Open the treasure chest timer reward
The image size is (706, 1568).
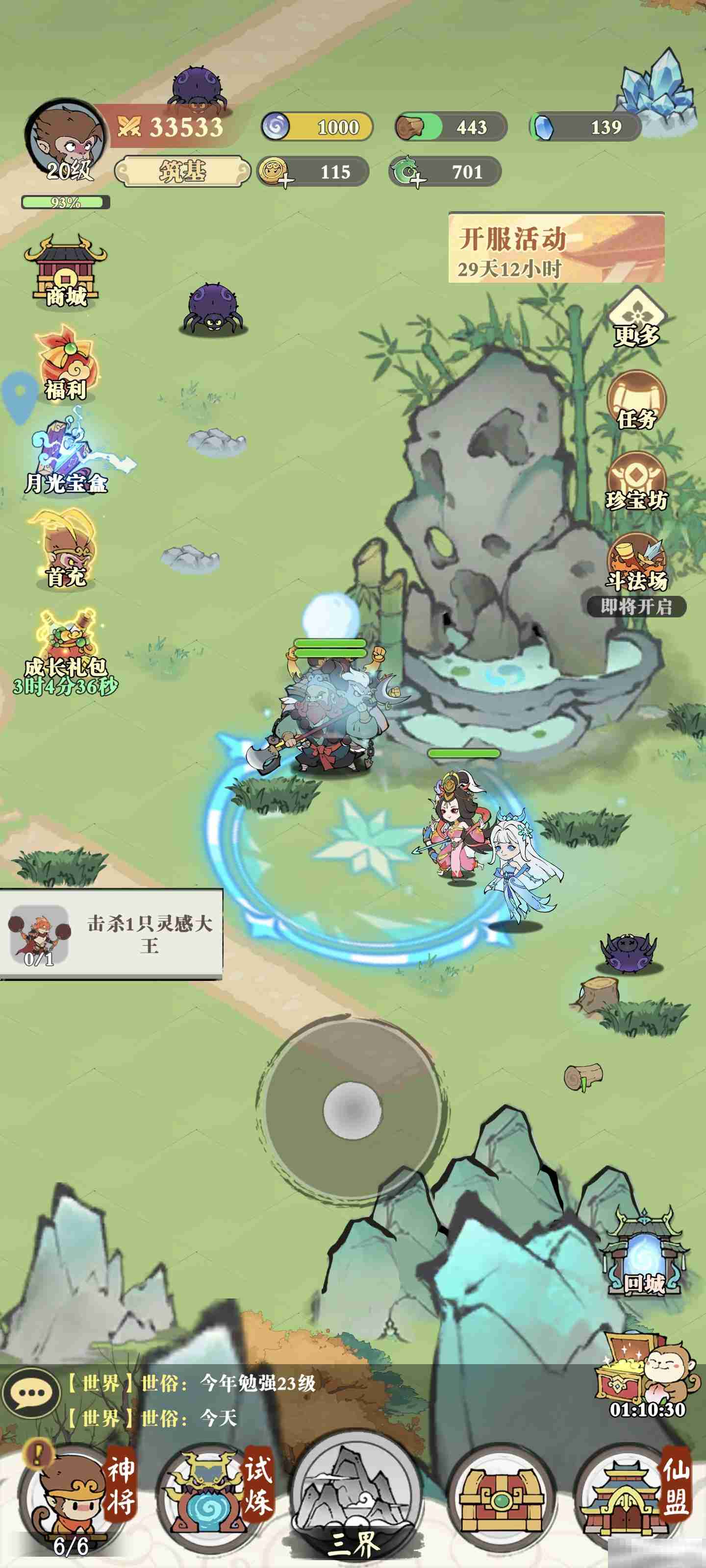point(646,1374)
